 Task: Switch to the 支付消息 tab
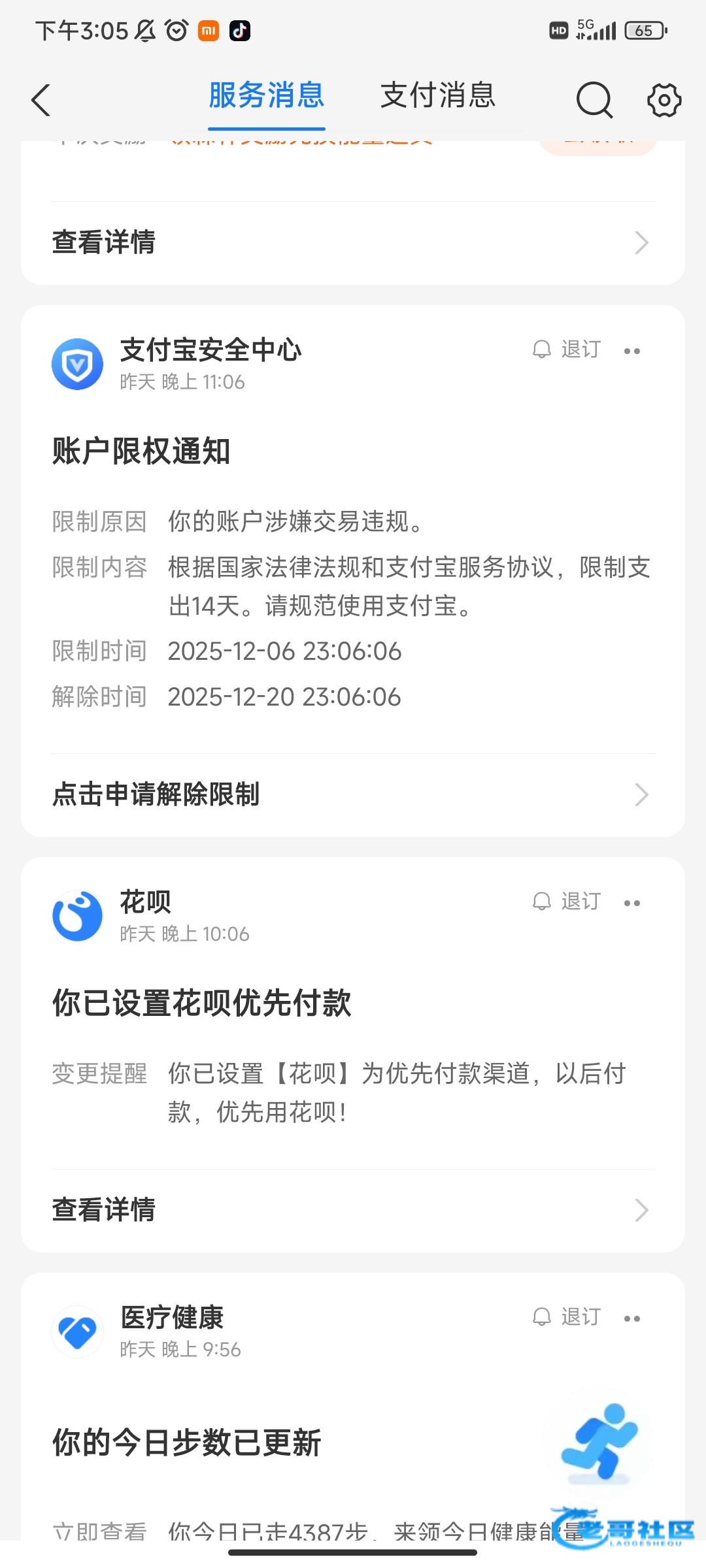pyautogui.click(x=437, y=96)
